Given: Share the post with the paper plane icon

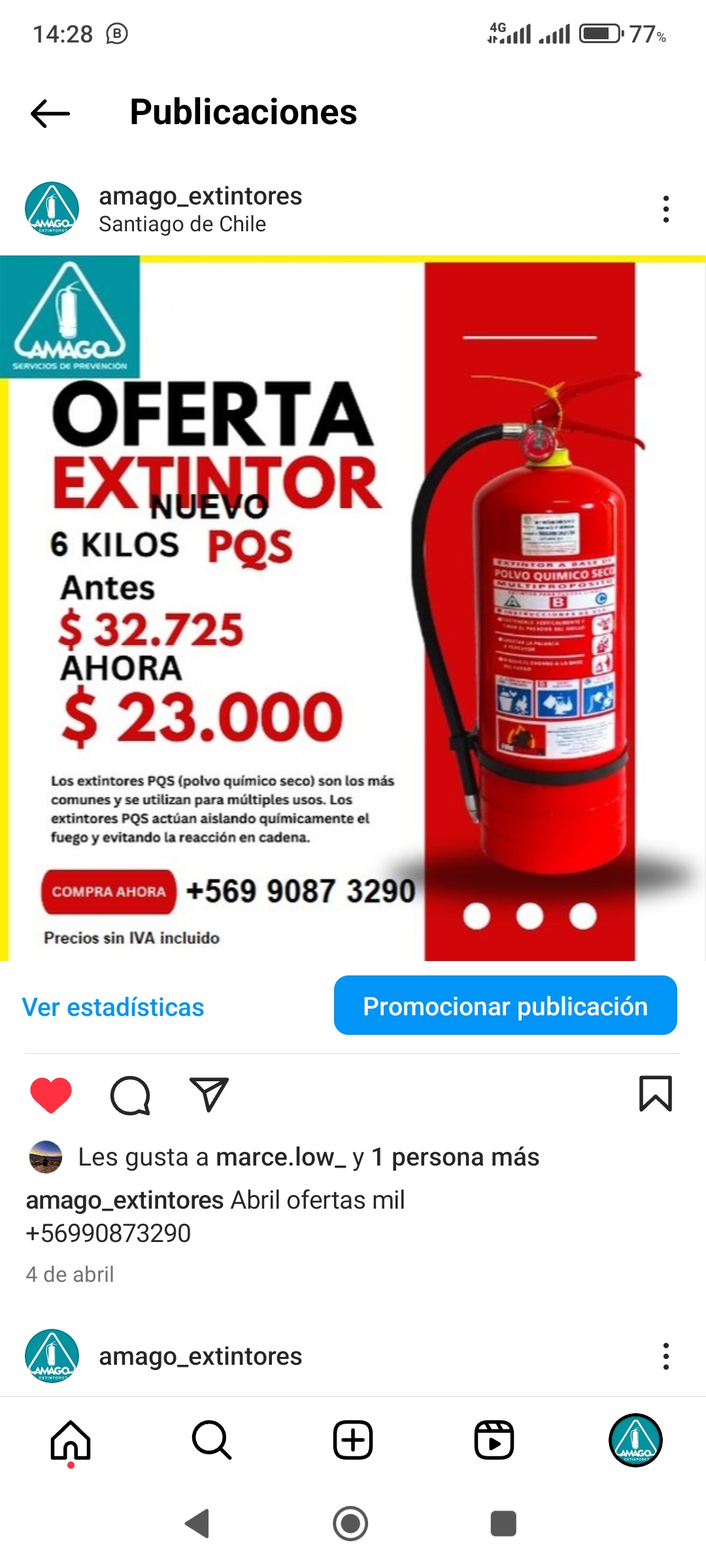Looking at the screenshot, I should tap(209, 1094).
